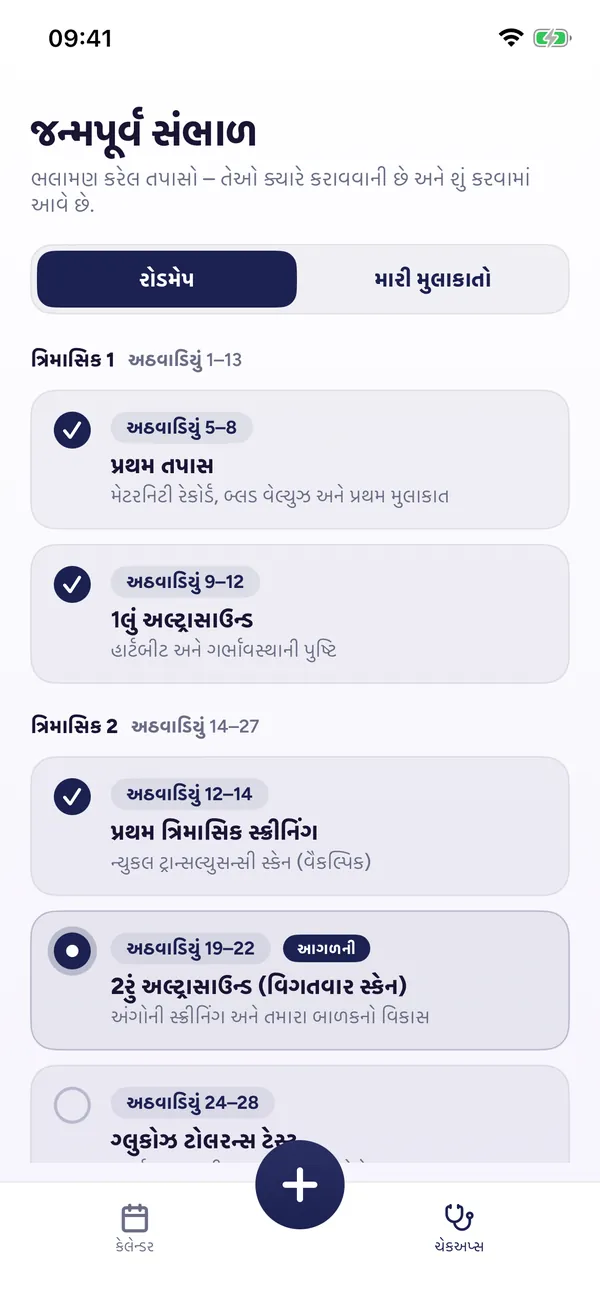Open the 2જું અલ્ટ્રાસાઉન્ડ (વિગતવાર સ્કેન) card
Screen dimensions: 600x1298
click(x=300, y=980)
